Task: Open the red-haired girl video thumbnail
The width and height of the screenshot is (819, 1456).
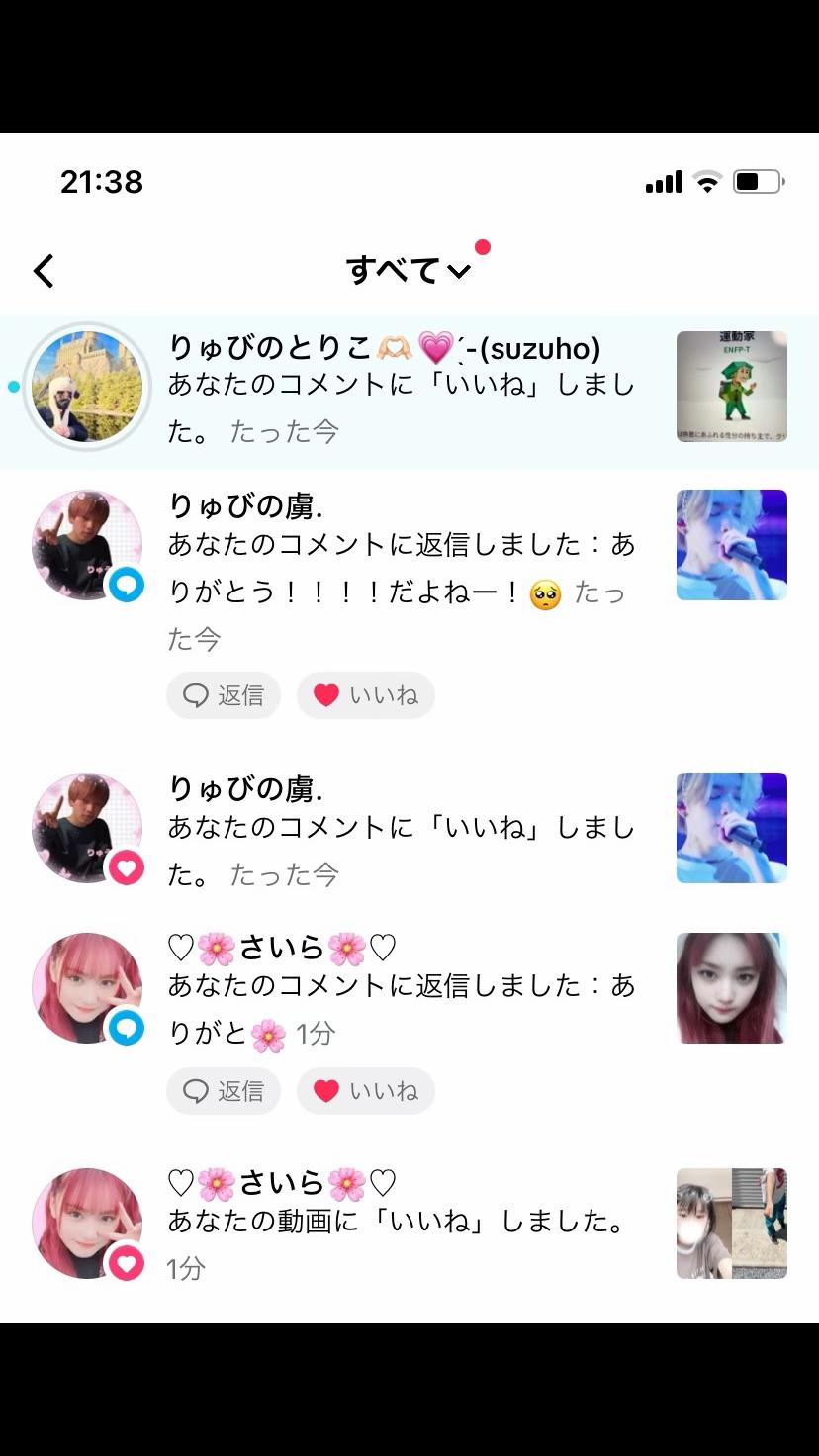Action: (x=731, y=988)
